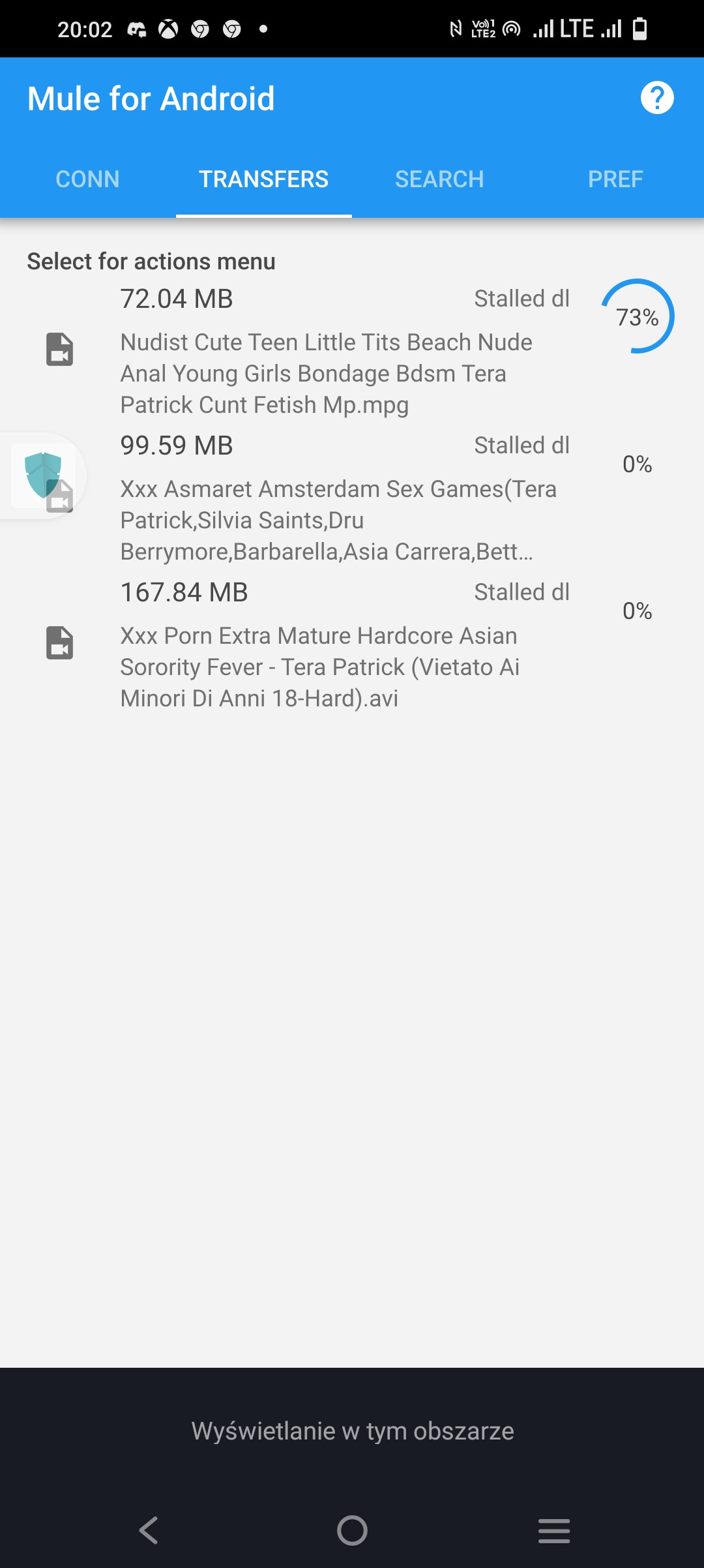The image size is (704, 1568).
Task: Select the 72.04 MB transfer row
Action: pyautogui.click(x=352, y=350)
